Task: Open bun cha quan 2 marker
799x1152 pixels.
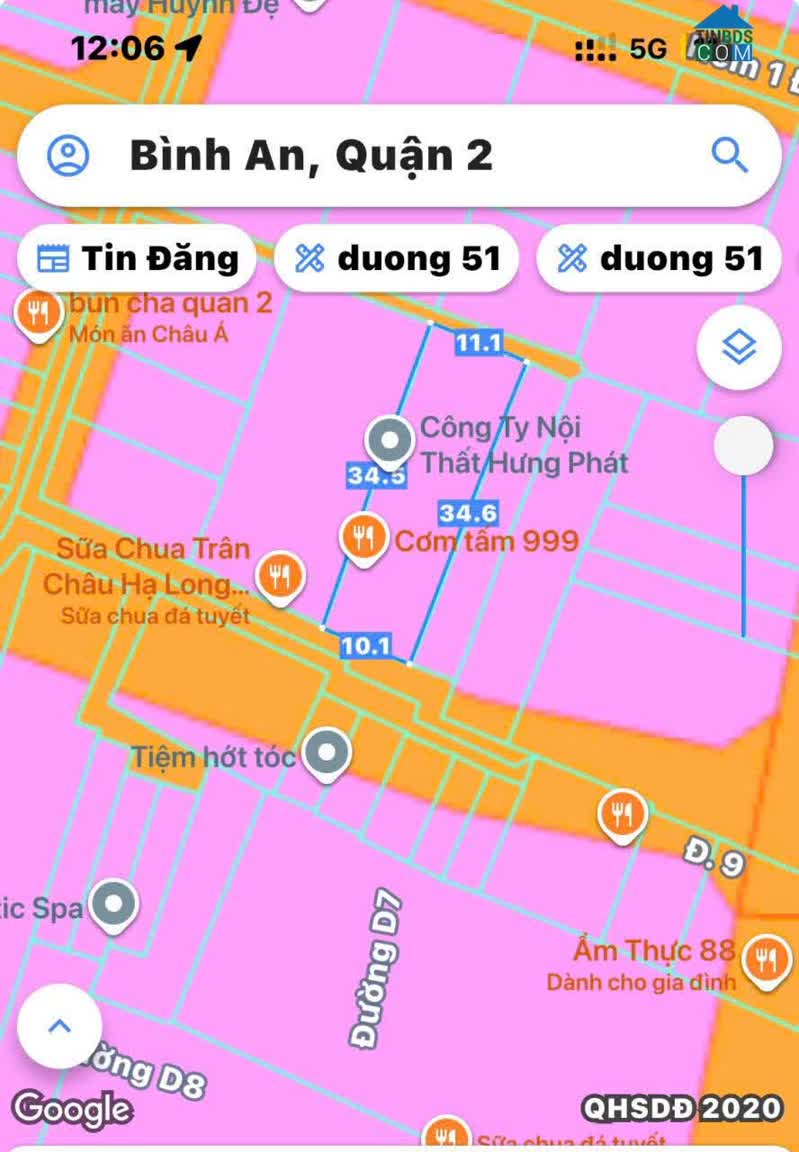Action: (38, 314)
